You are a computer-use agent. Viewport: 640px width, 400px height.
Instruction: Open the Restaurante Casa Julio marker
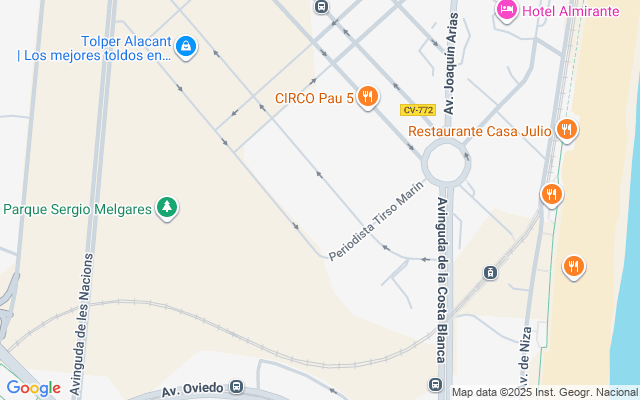click(567, 129)
